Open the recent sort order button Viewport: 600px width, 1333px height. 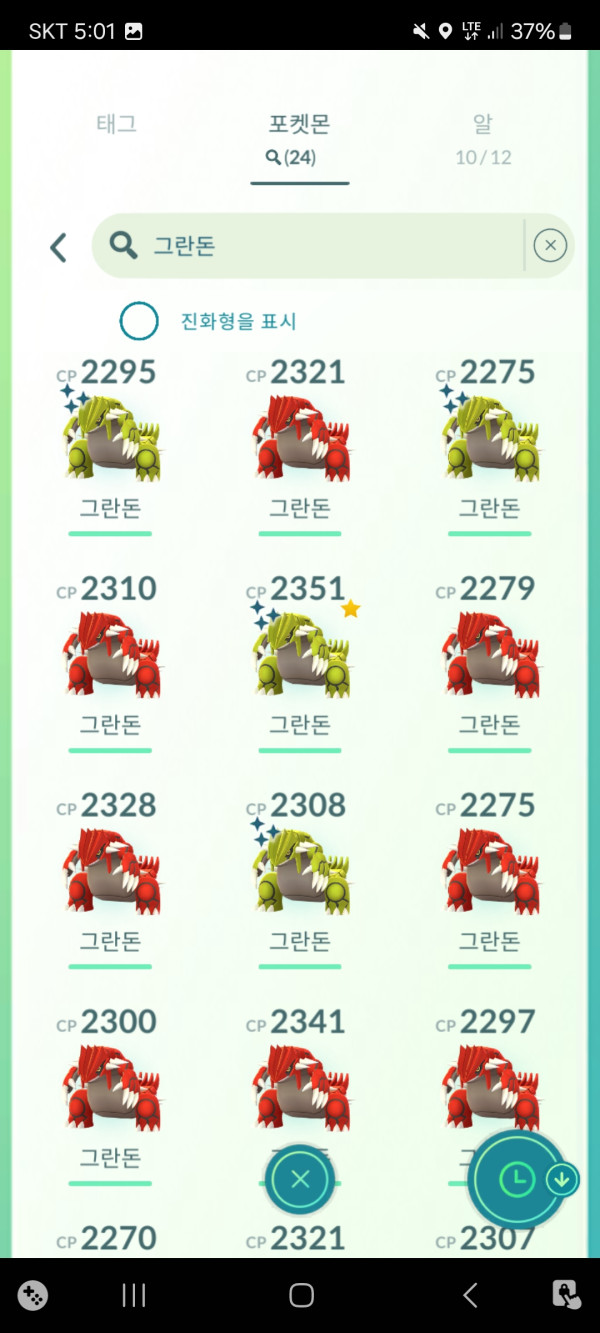pyautogui.click(x=518, y=1180)
